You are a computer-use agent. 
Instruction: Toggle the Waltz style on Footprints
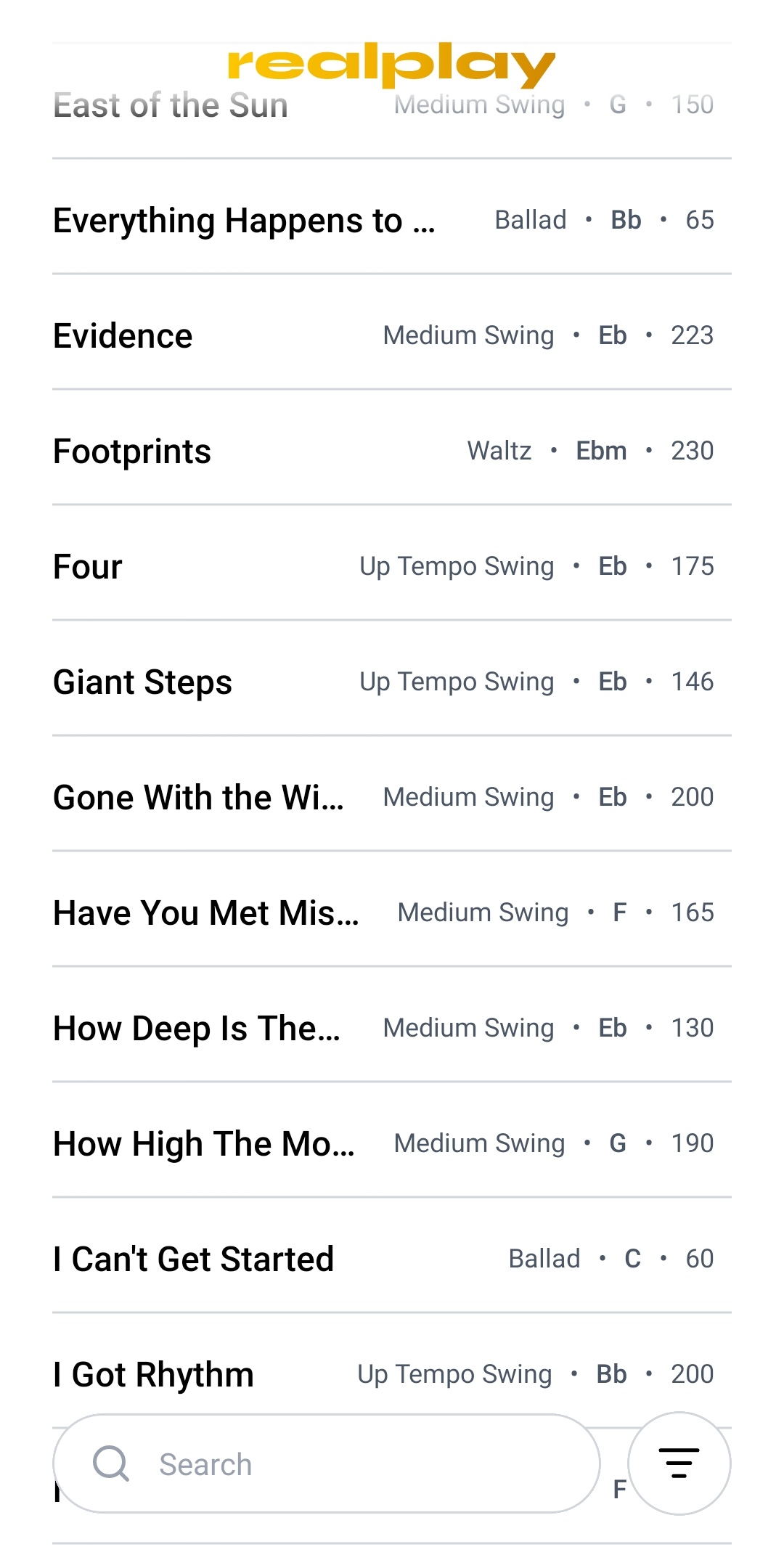pos(499,450)
